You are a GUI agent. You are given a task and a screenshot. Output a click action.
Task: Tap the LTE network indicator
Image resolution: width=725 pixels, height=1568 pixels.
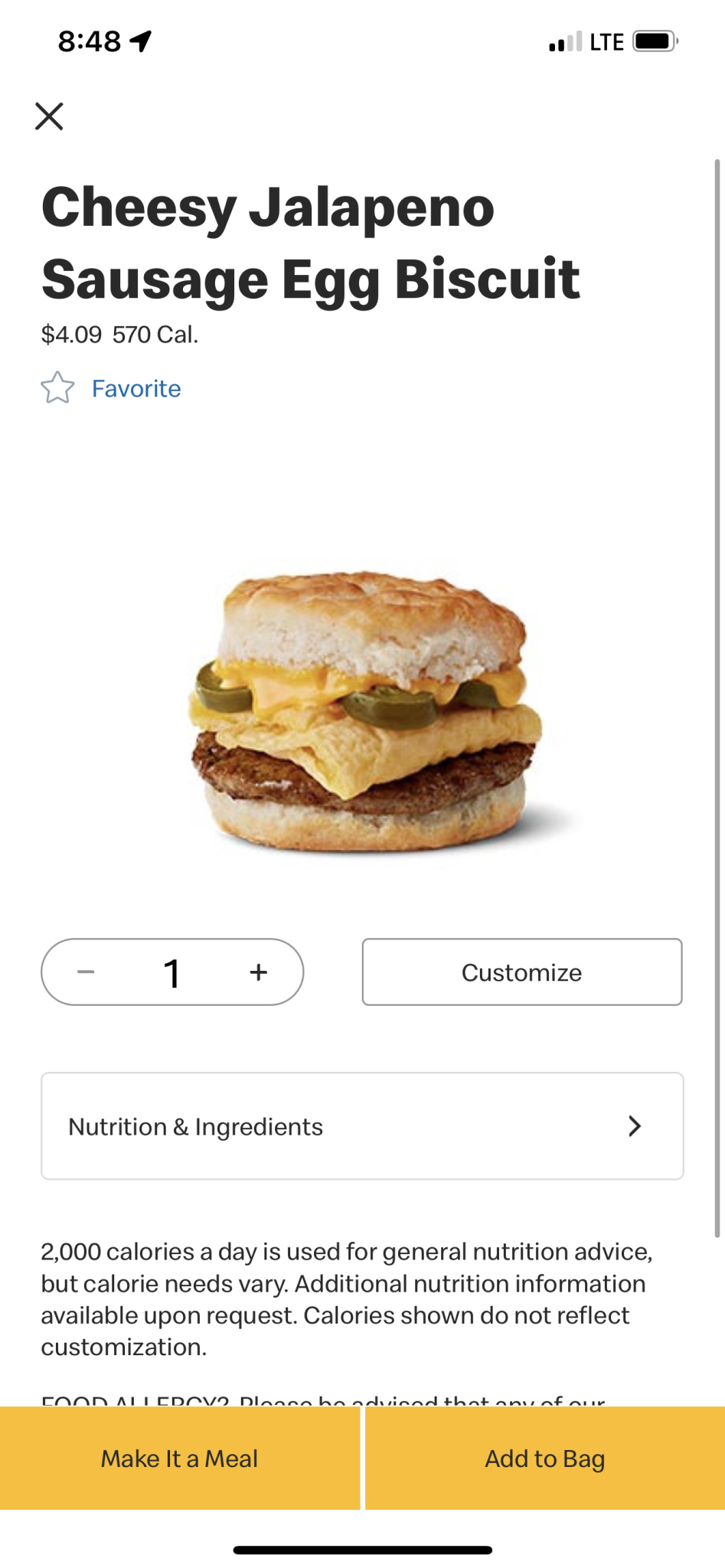point(606,42)
